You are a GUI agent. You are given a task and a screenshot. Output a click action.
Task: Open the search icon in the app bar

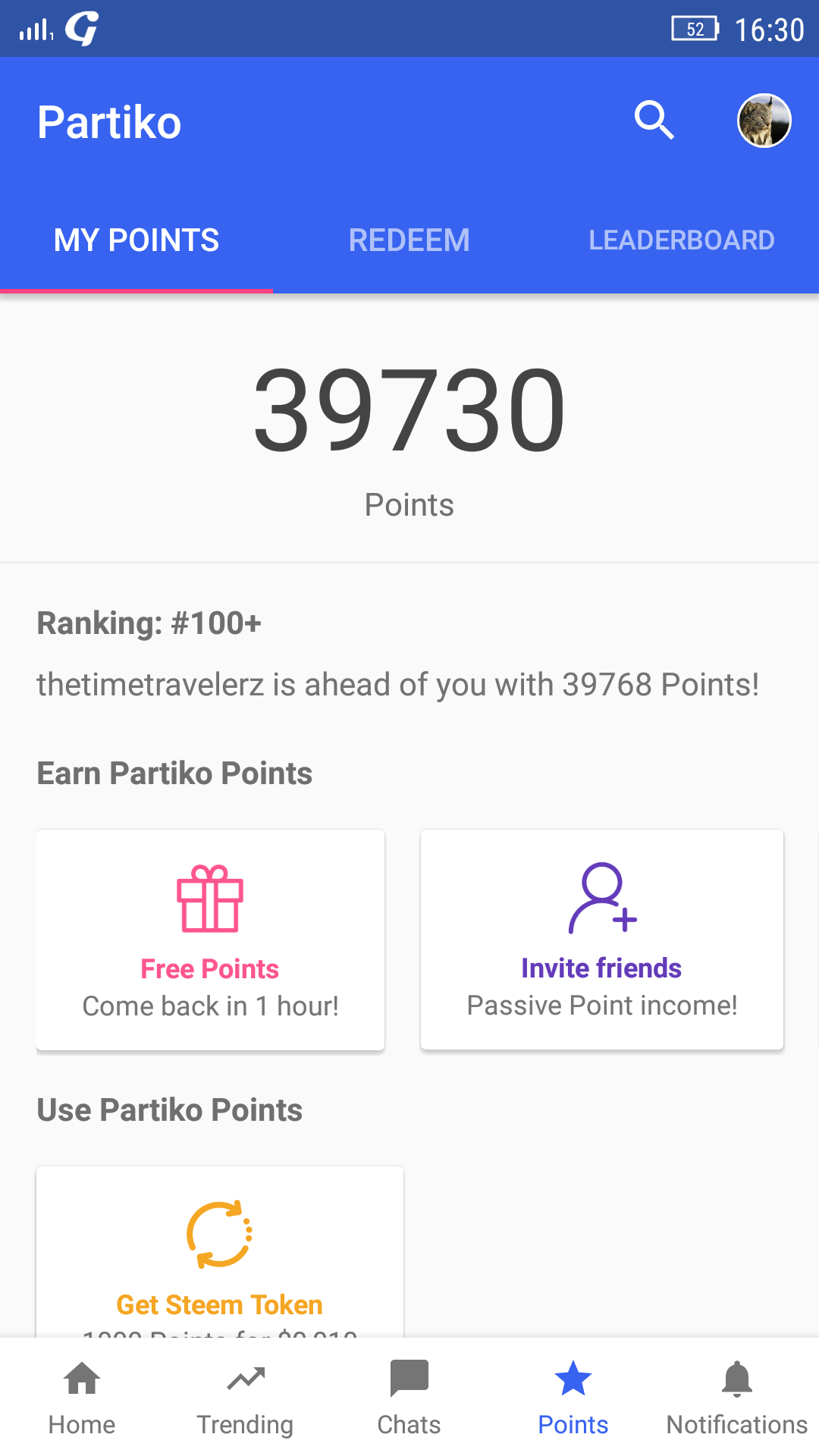click(654, 121)
